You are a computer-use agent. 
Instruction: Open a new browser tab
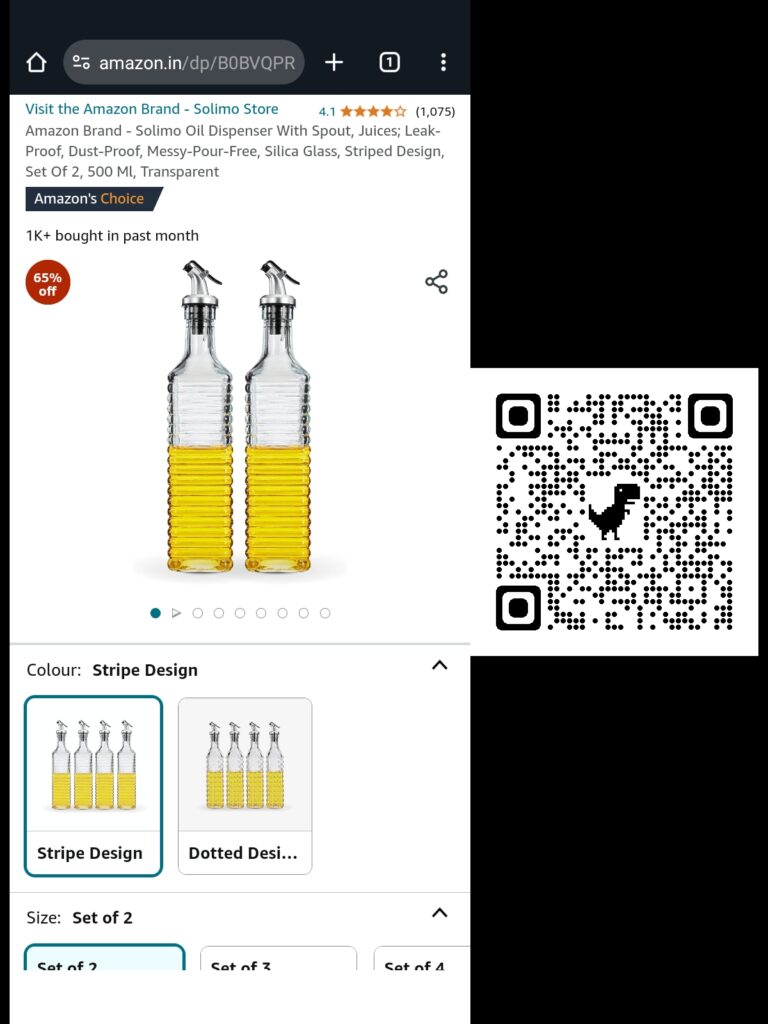click(334, 63)
